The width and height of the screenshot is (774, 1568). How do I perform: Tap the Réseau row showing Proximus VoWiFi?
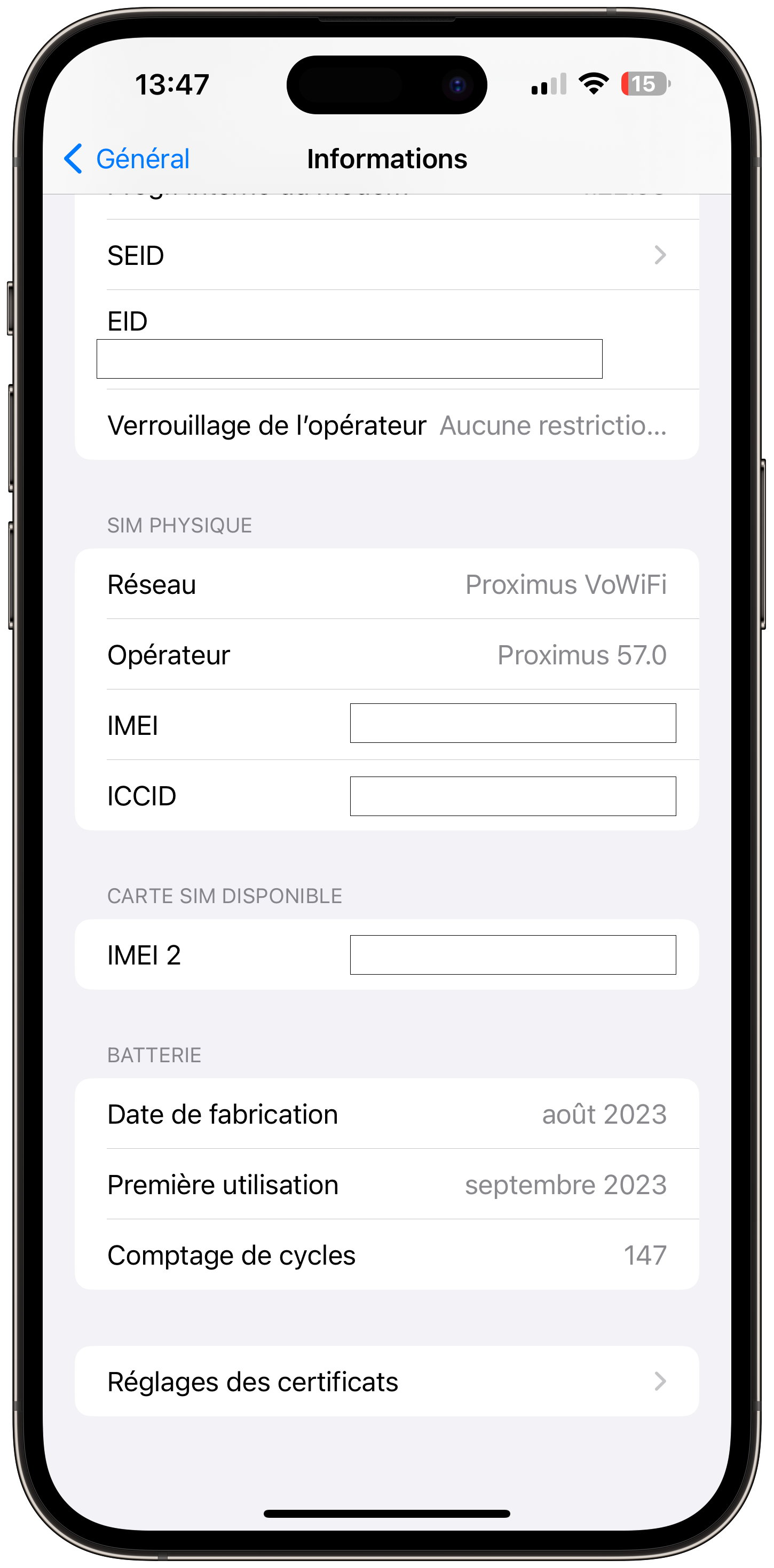coord(386,584)
